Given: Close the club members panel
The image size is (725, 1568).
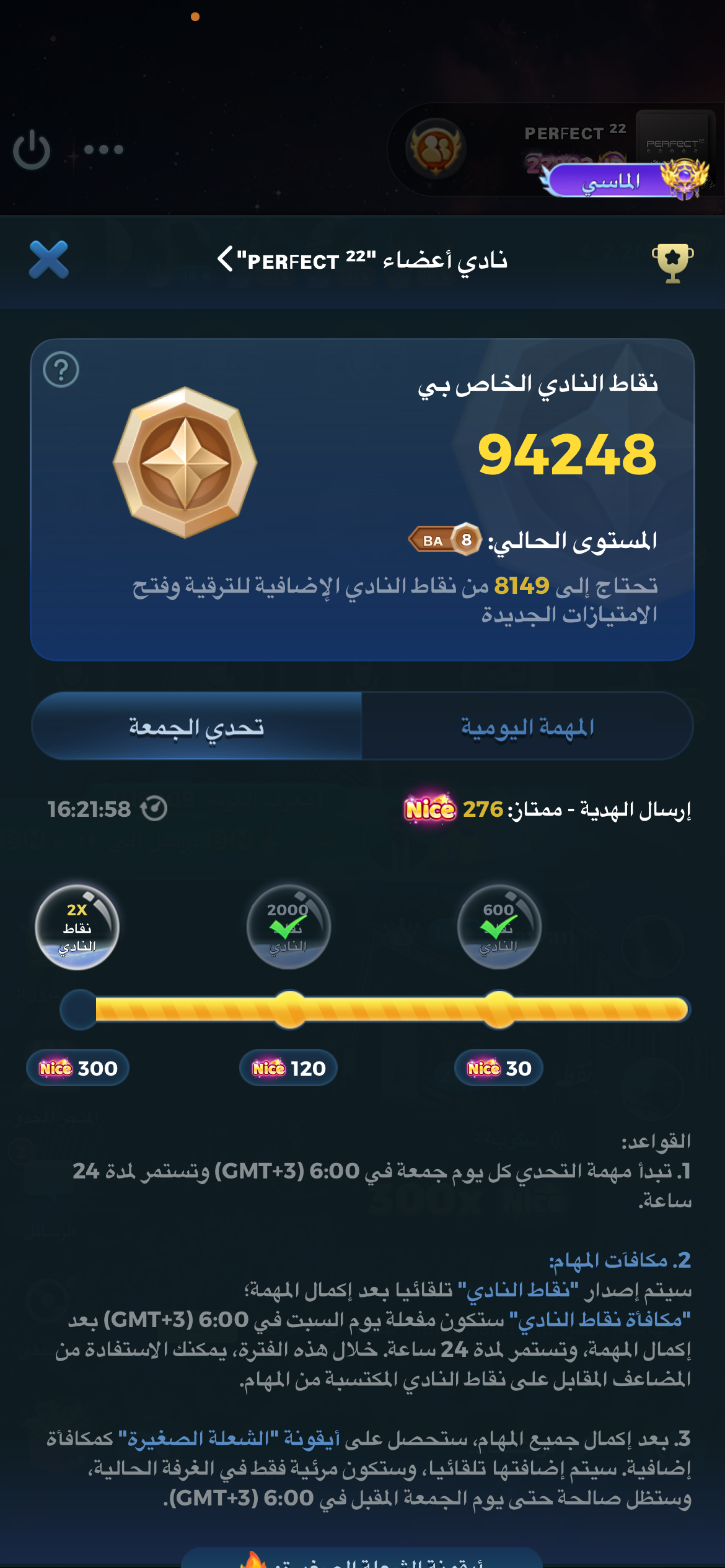Looking at the screenshot, I should (x=49, y=259).
